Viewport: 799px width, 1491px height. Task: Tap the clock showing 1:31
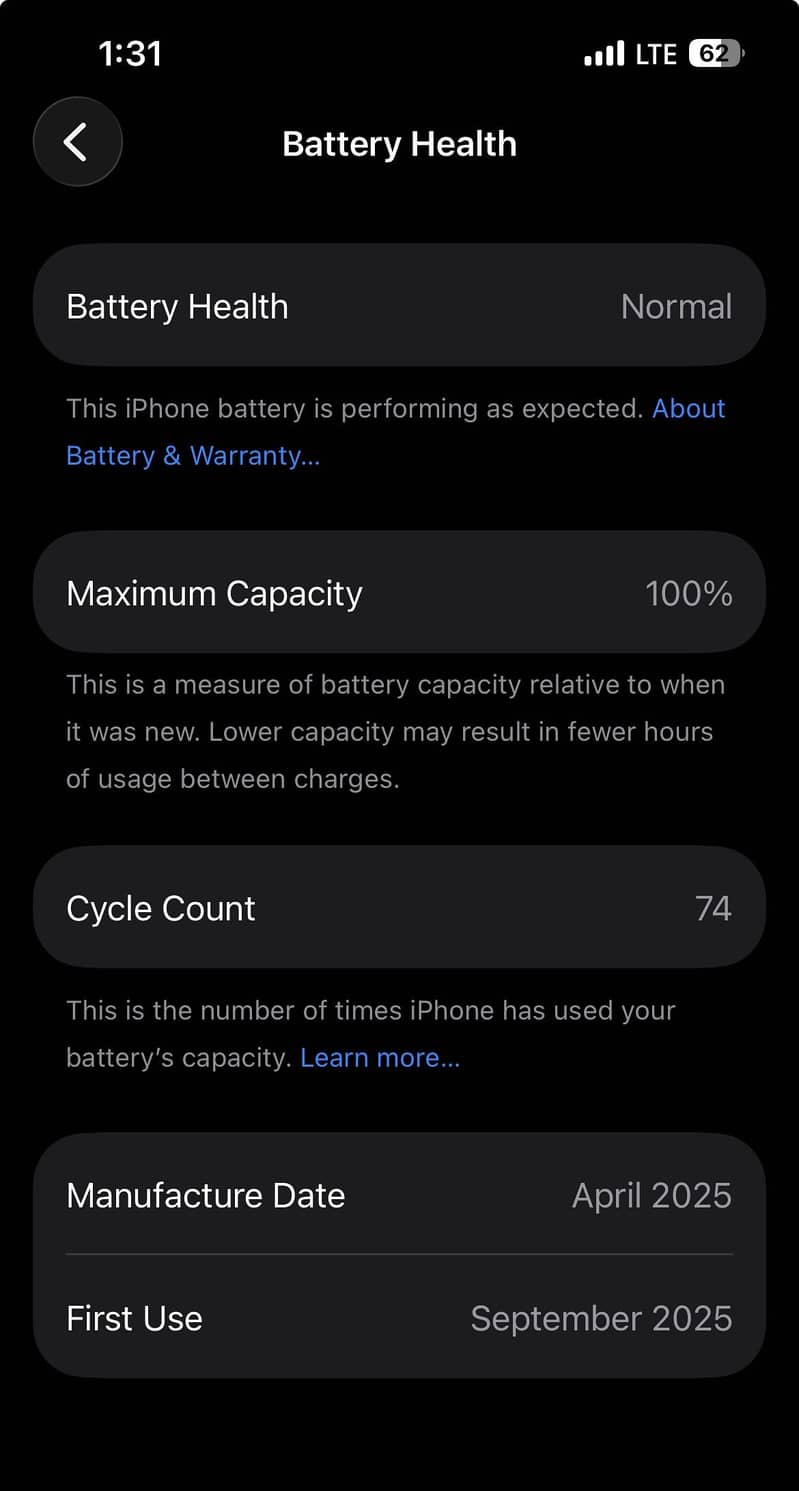pyautogui.click(x=131, y=53)
